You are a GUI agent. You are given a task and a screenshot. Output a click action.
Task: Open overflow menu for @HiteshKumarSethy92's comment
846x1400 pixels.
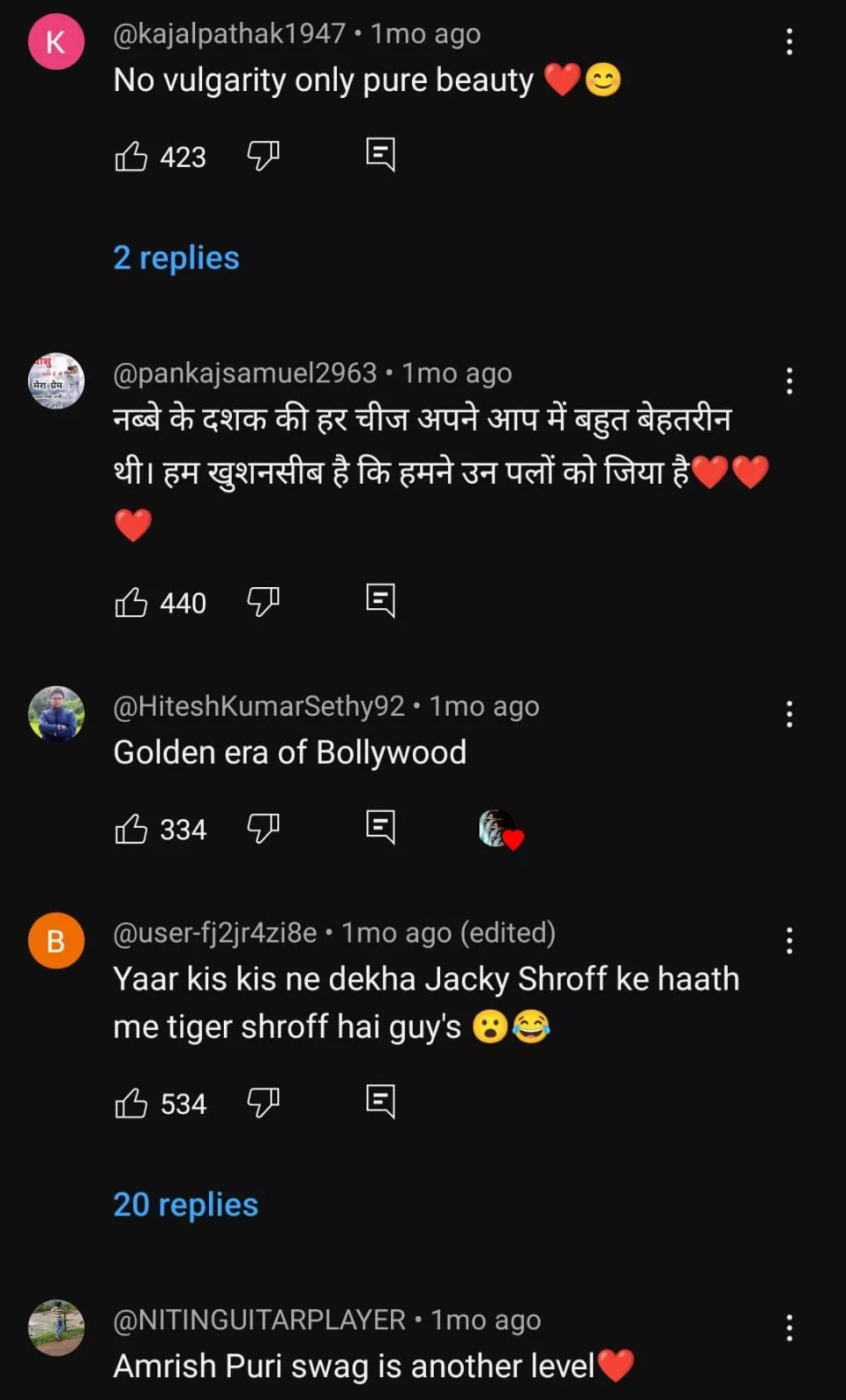789,714
